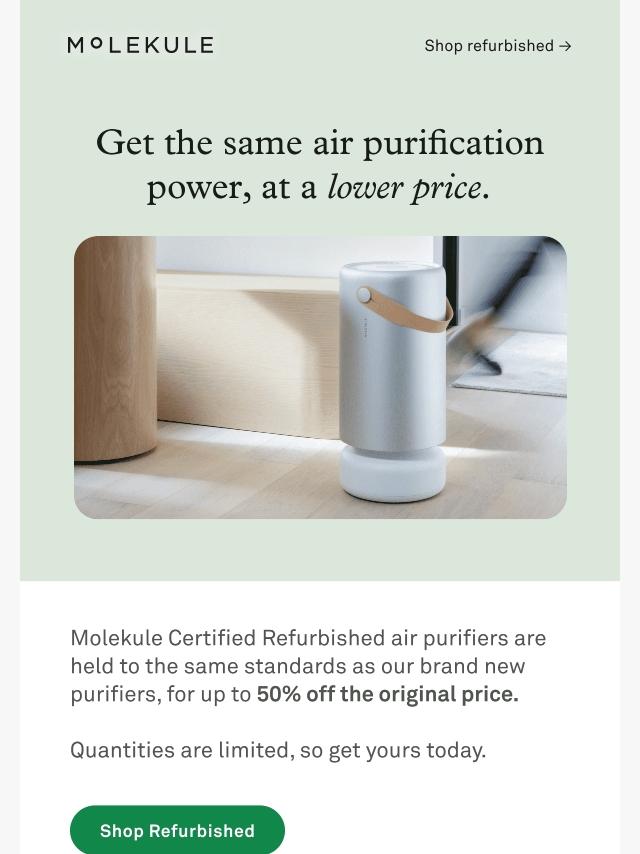Open the Shop refurbished arrow link
This screenshot has width=640, height=854.
click(x=497, y=46)
